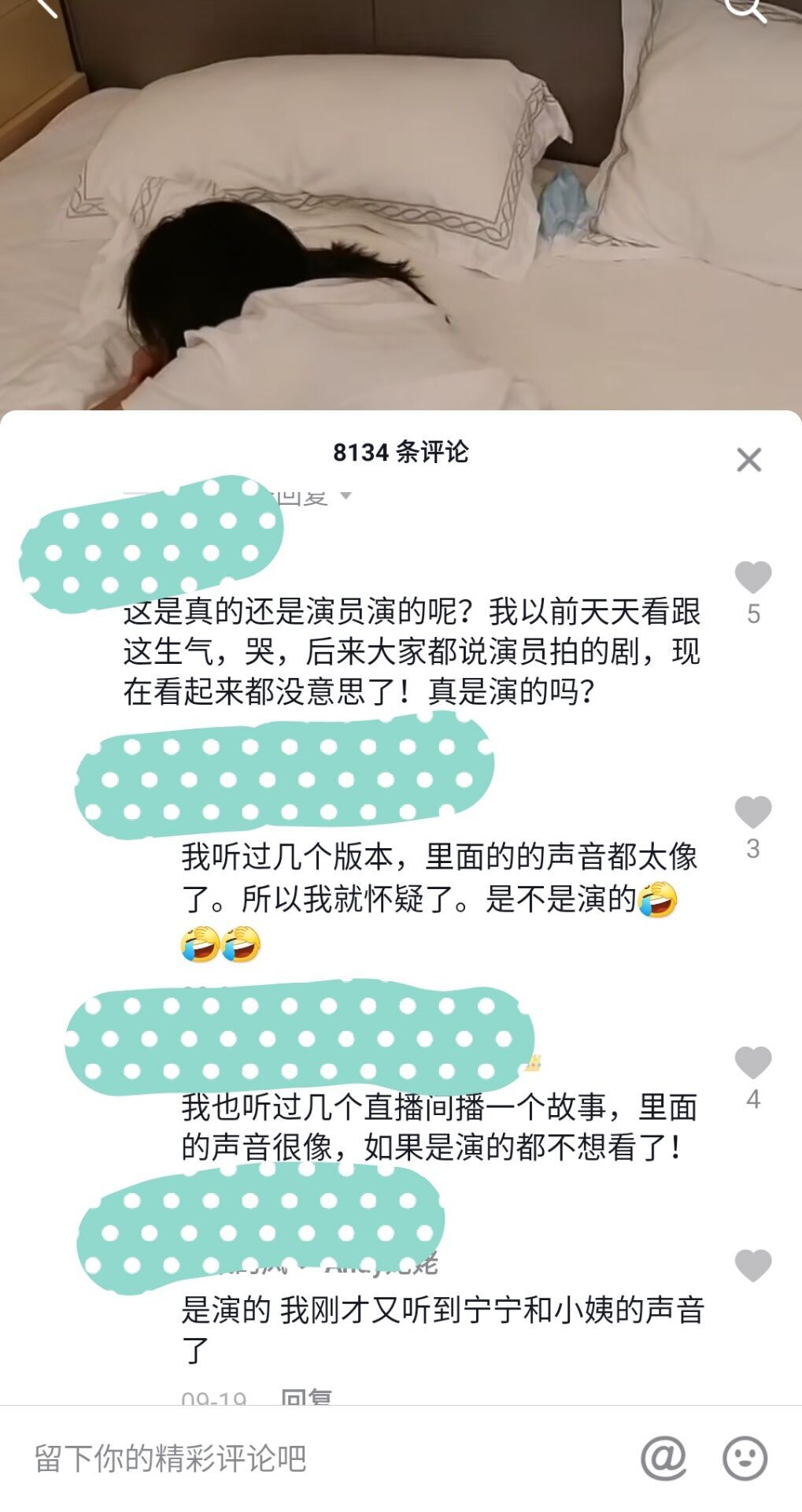802x1512 pixels.
Task: Like the comment starting 我听过几个版本
Action: (752, 813)
